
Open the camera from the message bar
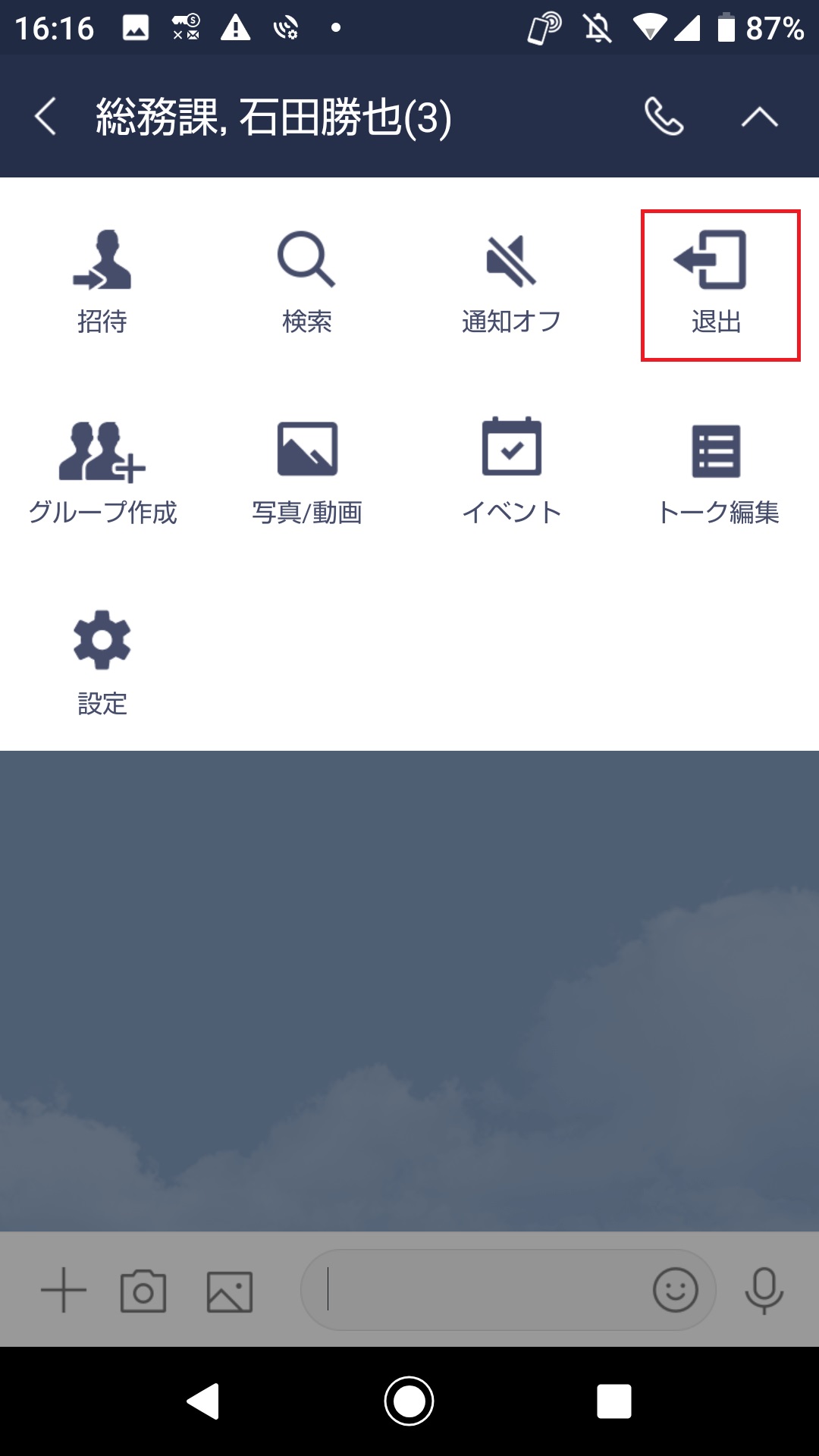point(143,1290)
